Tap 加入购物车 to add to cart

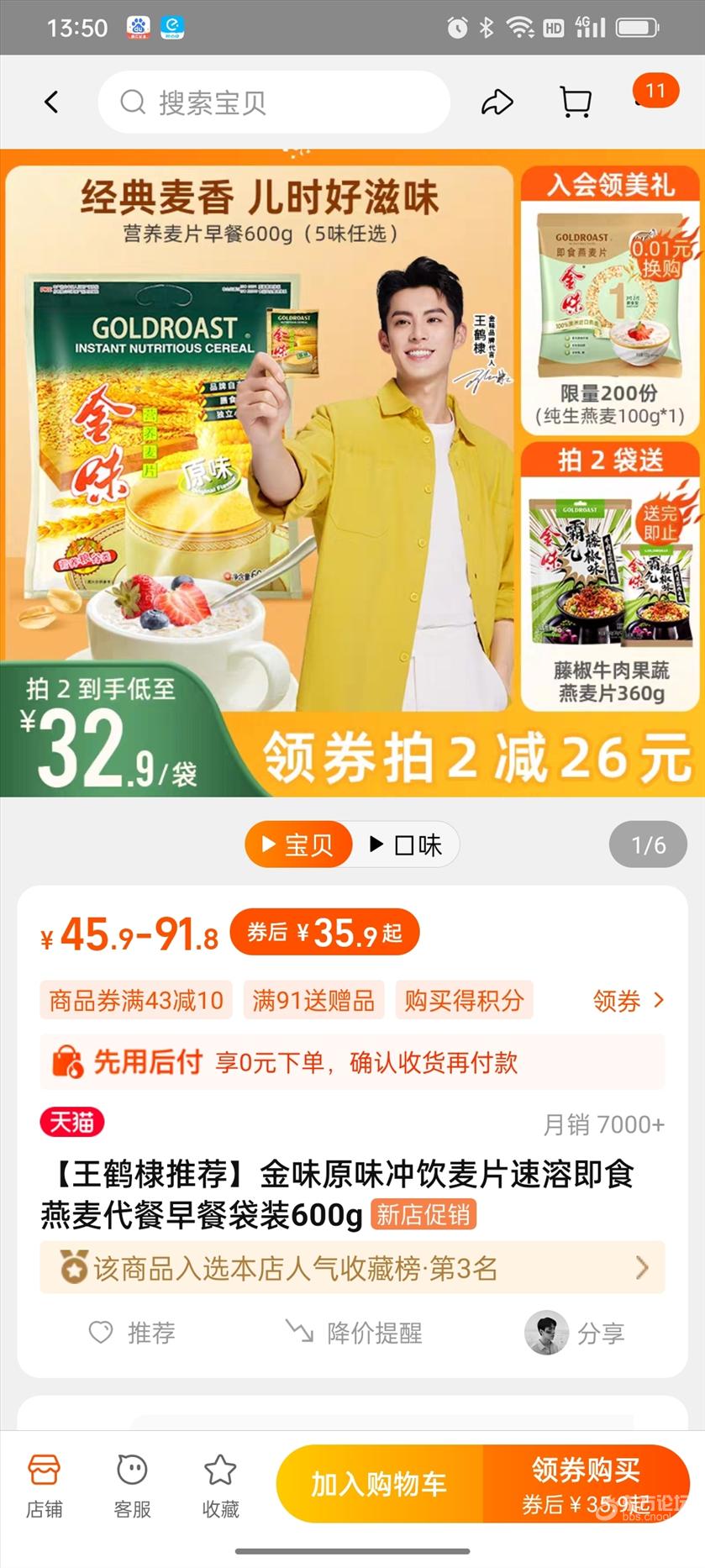[379, 1484]
